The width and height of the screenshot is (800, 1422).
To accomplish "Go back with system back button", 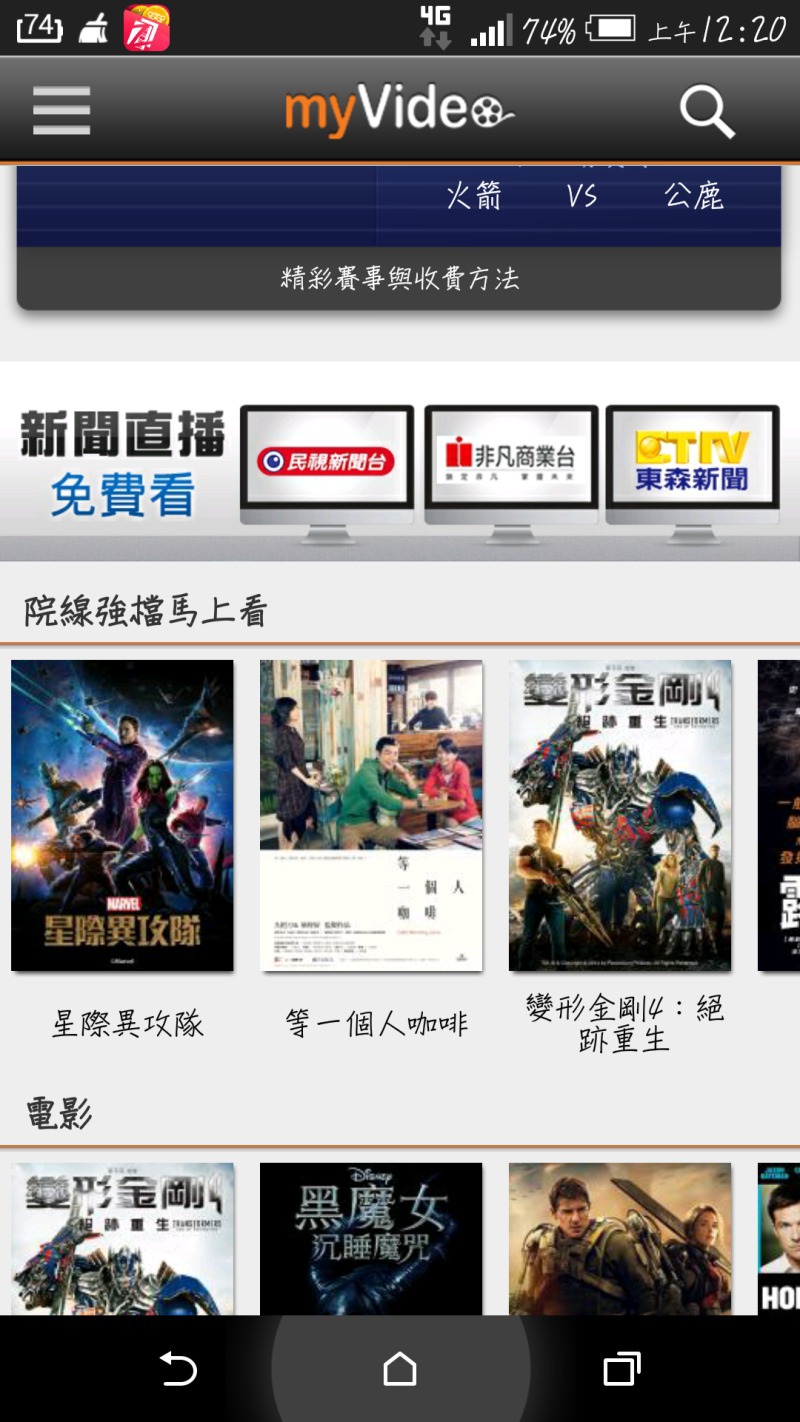I will coord(178,1369).
